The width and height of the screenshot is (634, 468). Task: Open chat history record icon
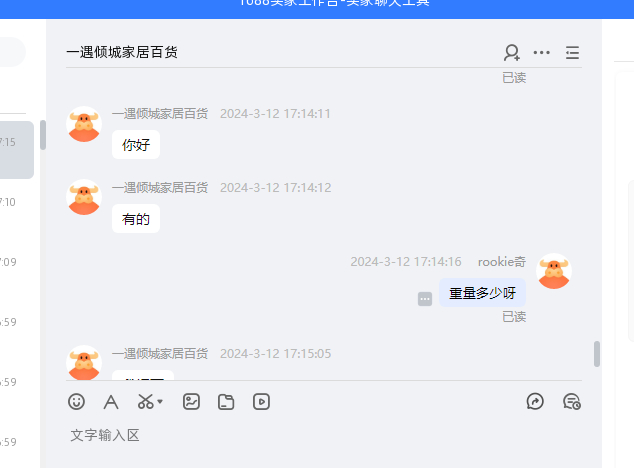(x=572, y=402)
